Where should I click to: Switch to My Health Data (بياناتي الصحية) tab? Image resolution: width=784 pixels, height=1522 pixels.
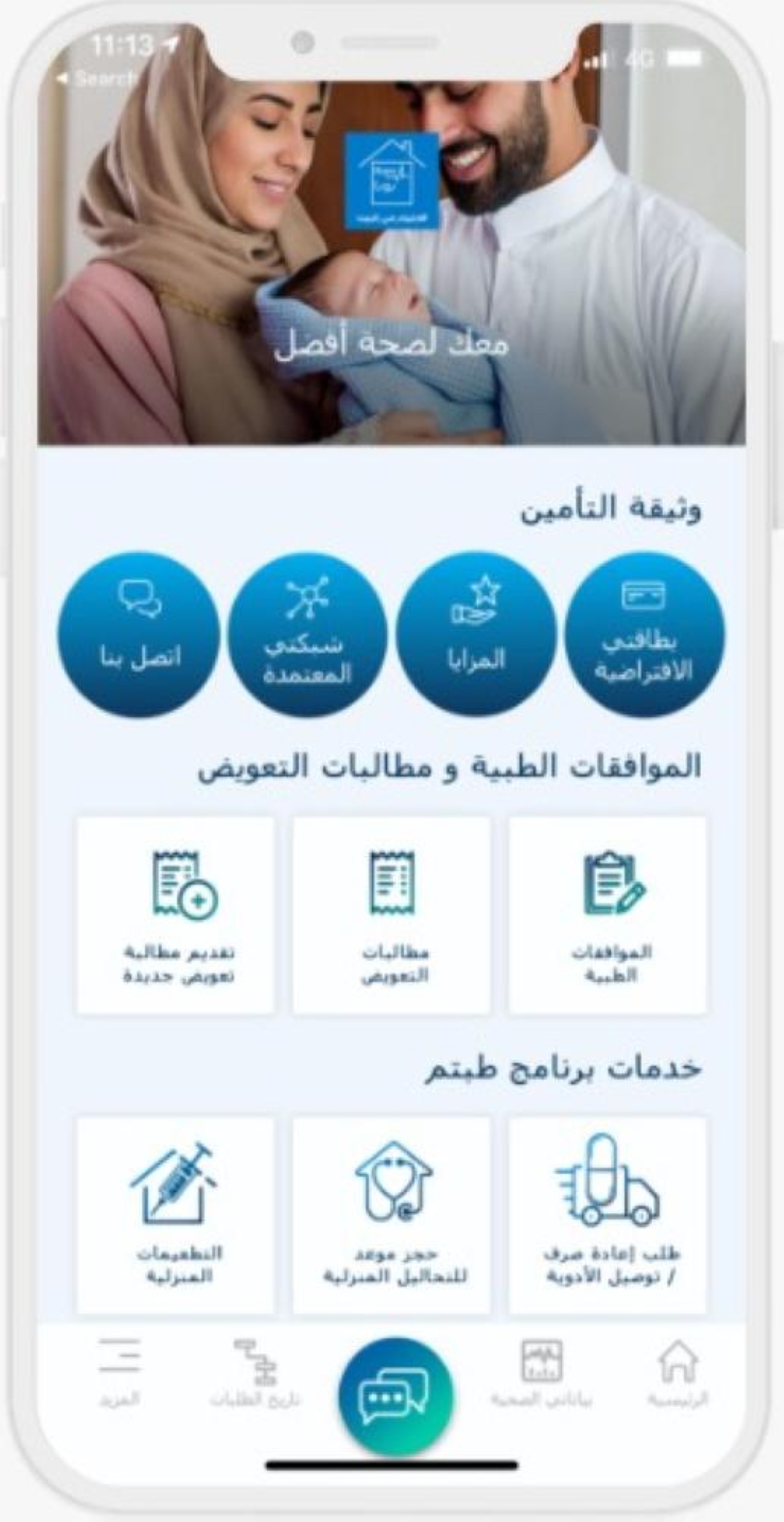pyautogui.click(x=541, y=1373)
